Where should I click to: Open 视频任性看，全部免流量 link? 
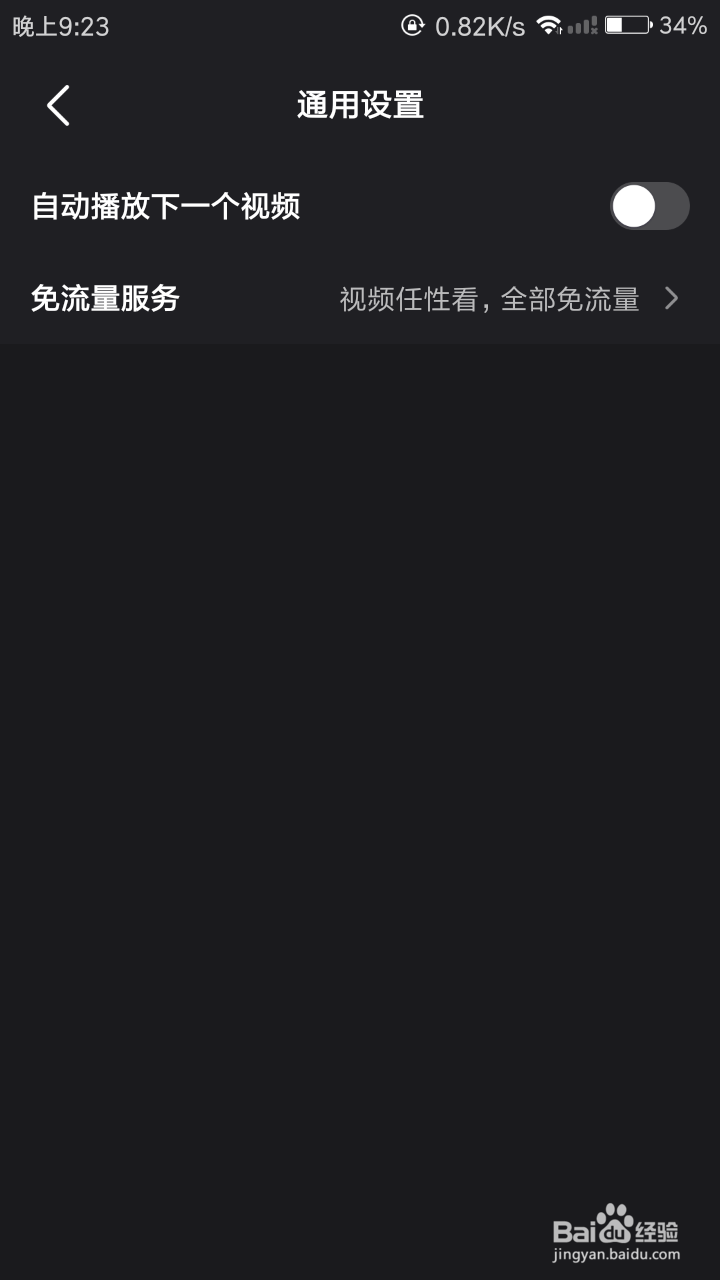click(x=490, y=298)
